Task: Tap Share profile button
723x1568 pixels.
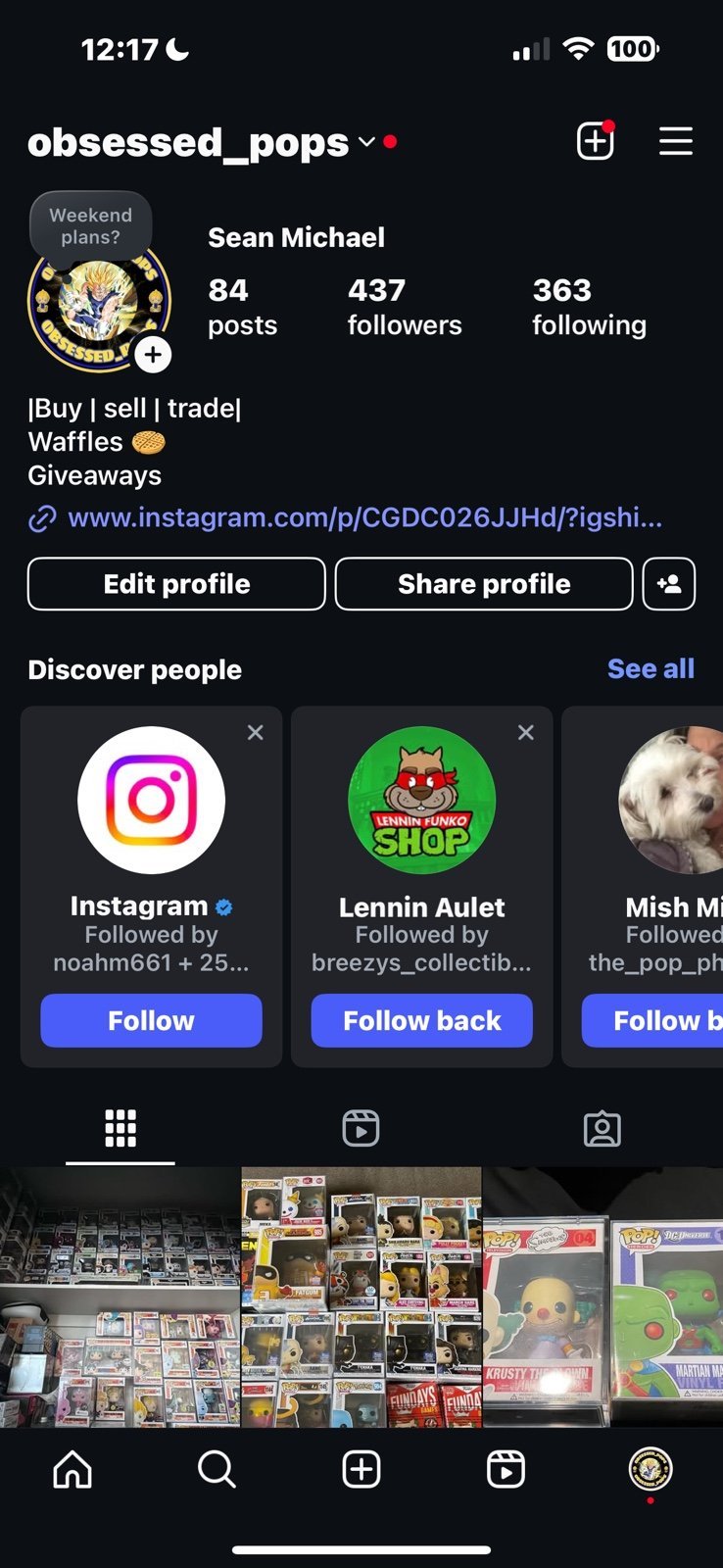Action: [x=484, y=584]
